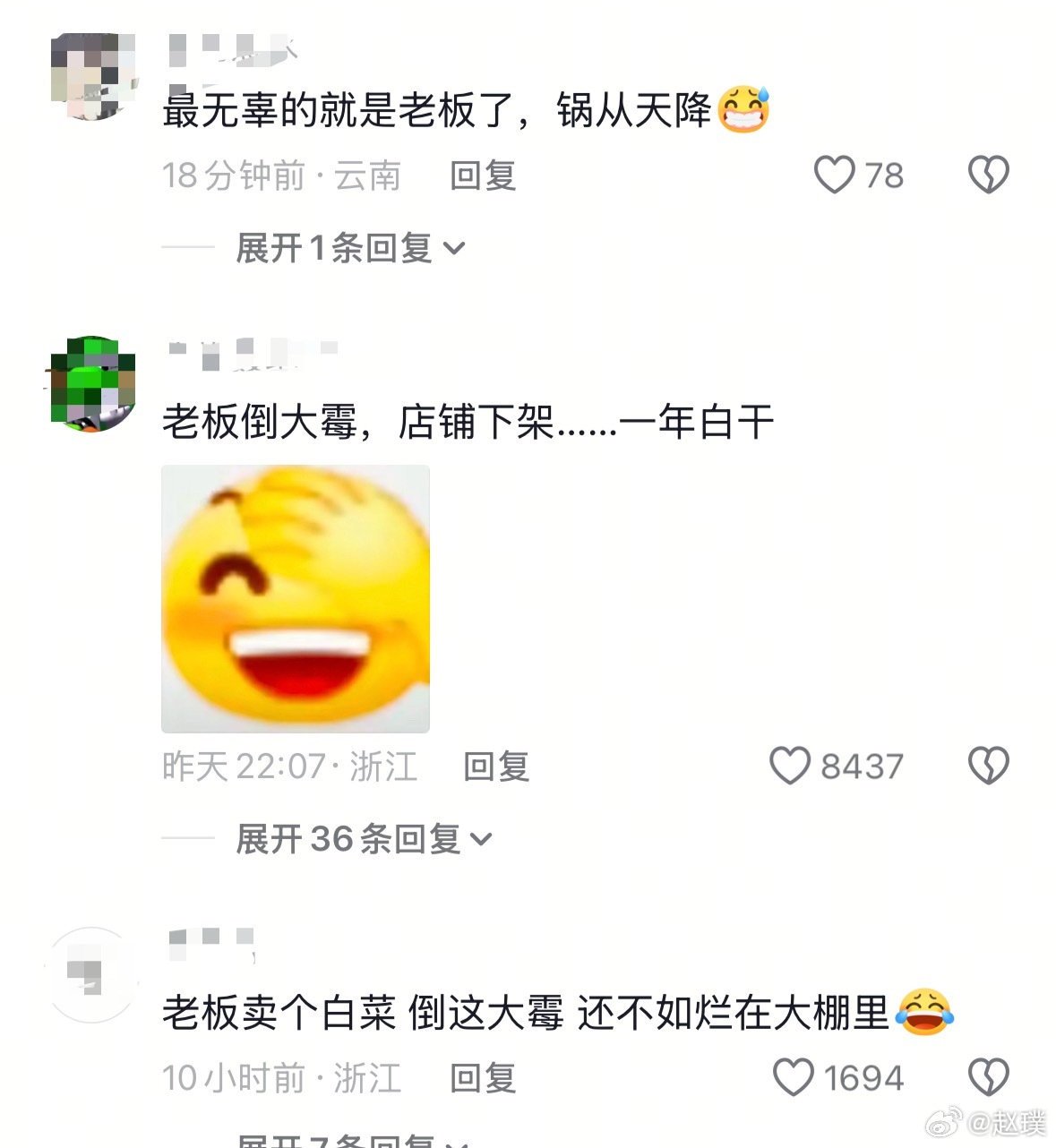Dislike the 老板卖个白菜 comment
1056x1148 pixels.
pos(988,1077)
